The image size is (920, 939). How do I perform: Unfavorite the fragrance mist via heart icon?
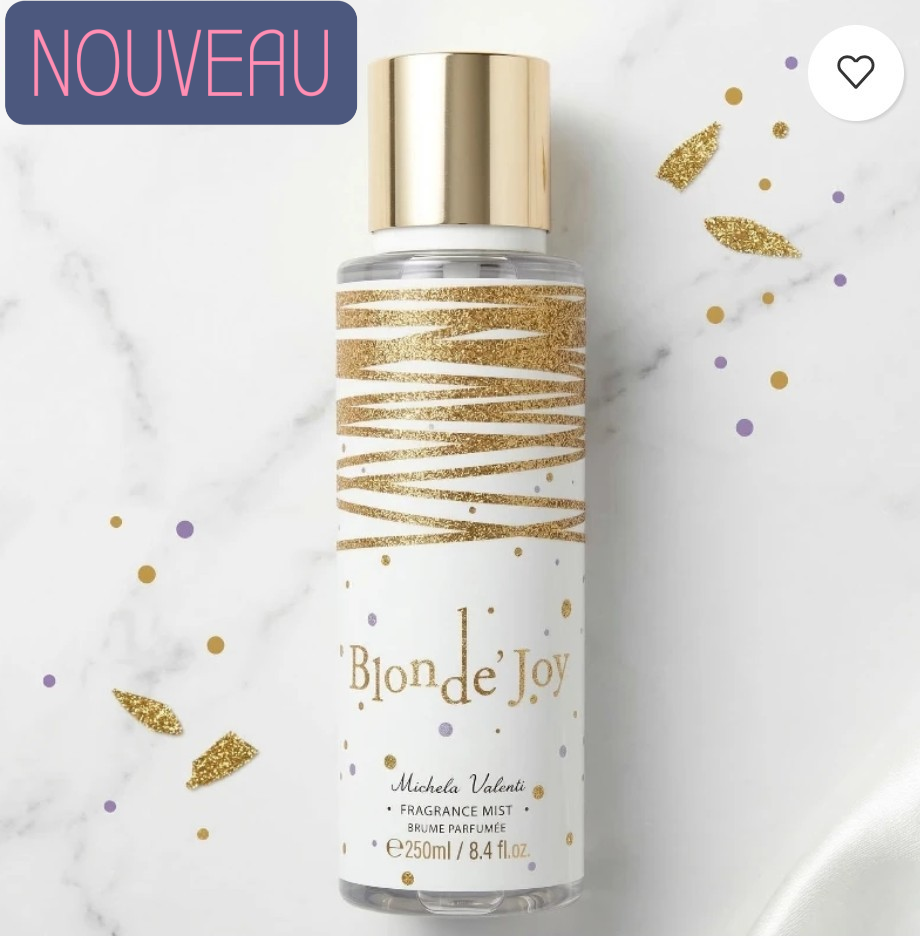(855, 71)
